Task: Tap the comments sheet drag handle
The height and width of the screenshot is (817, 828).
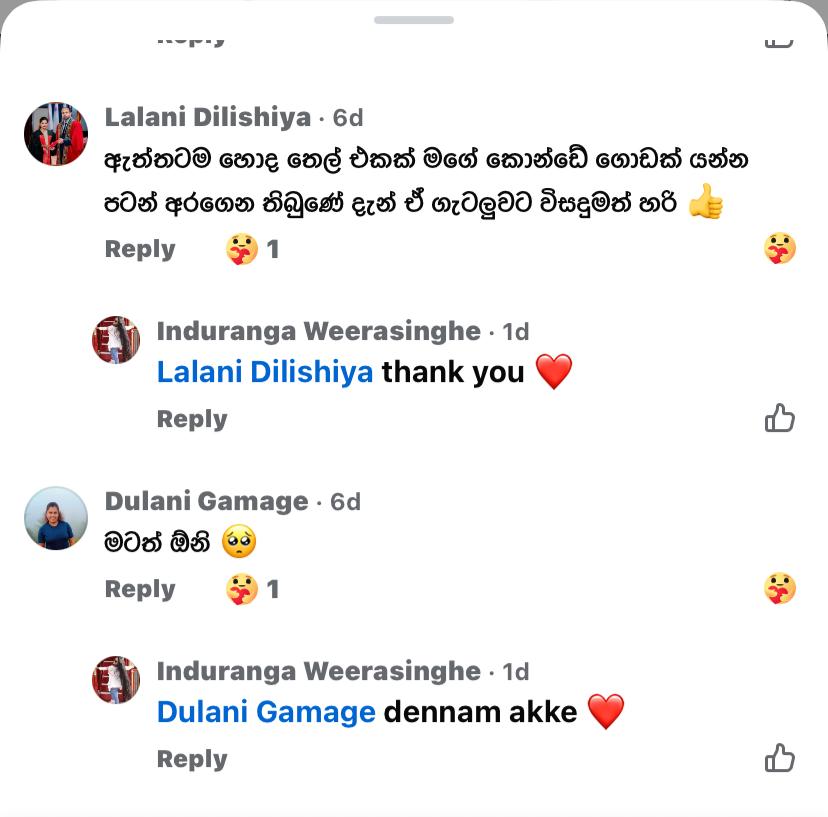Action: coord(414,20)
